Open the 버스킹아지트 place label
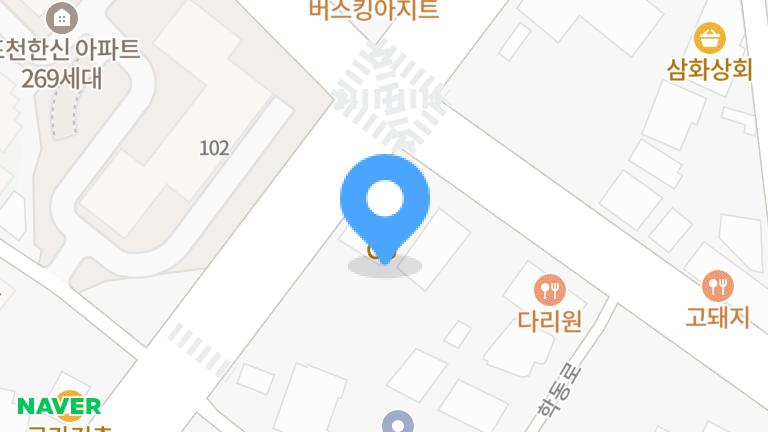 pos(374,10)
